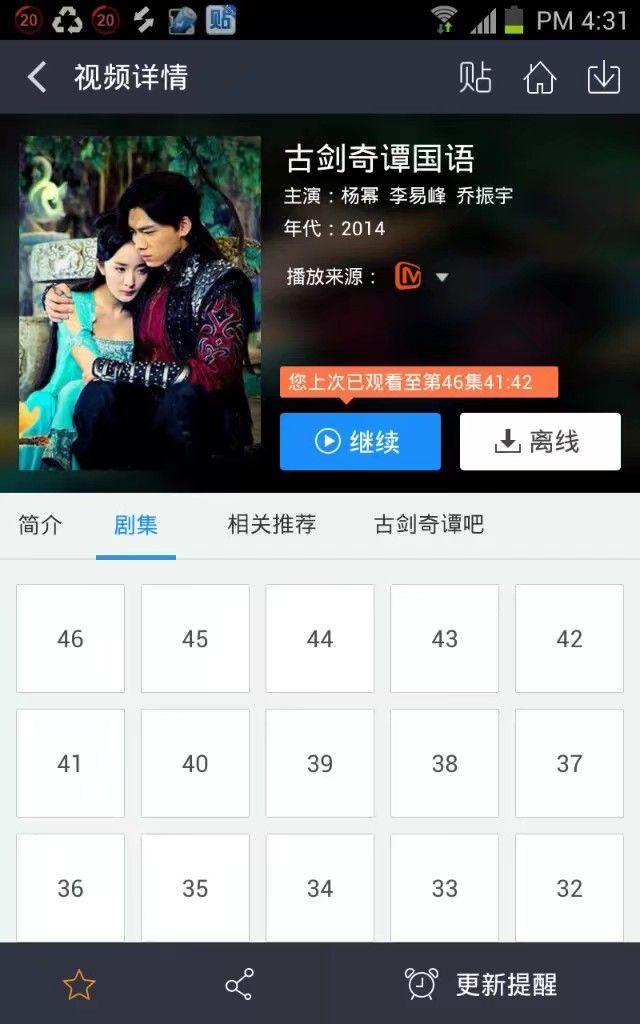Viewport: 640px width, 1024px height.
Task: Go back from the 视频详情 page
Action: coord(37,77)
